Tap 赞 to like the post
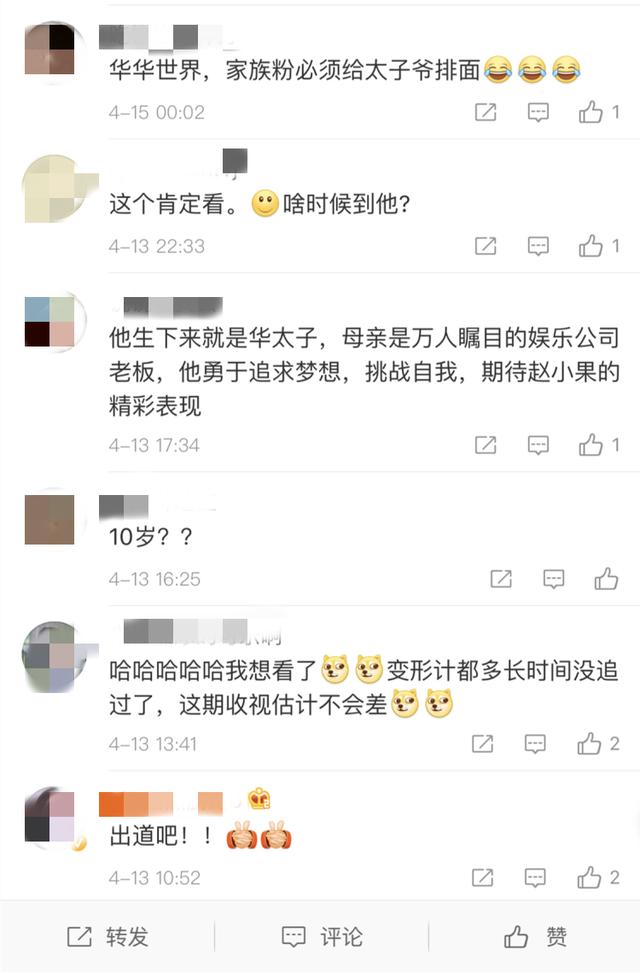 [x=536, y=937]
